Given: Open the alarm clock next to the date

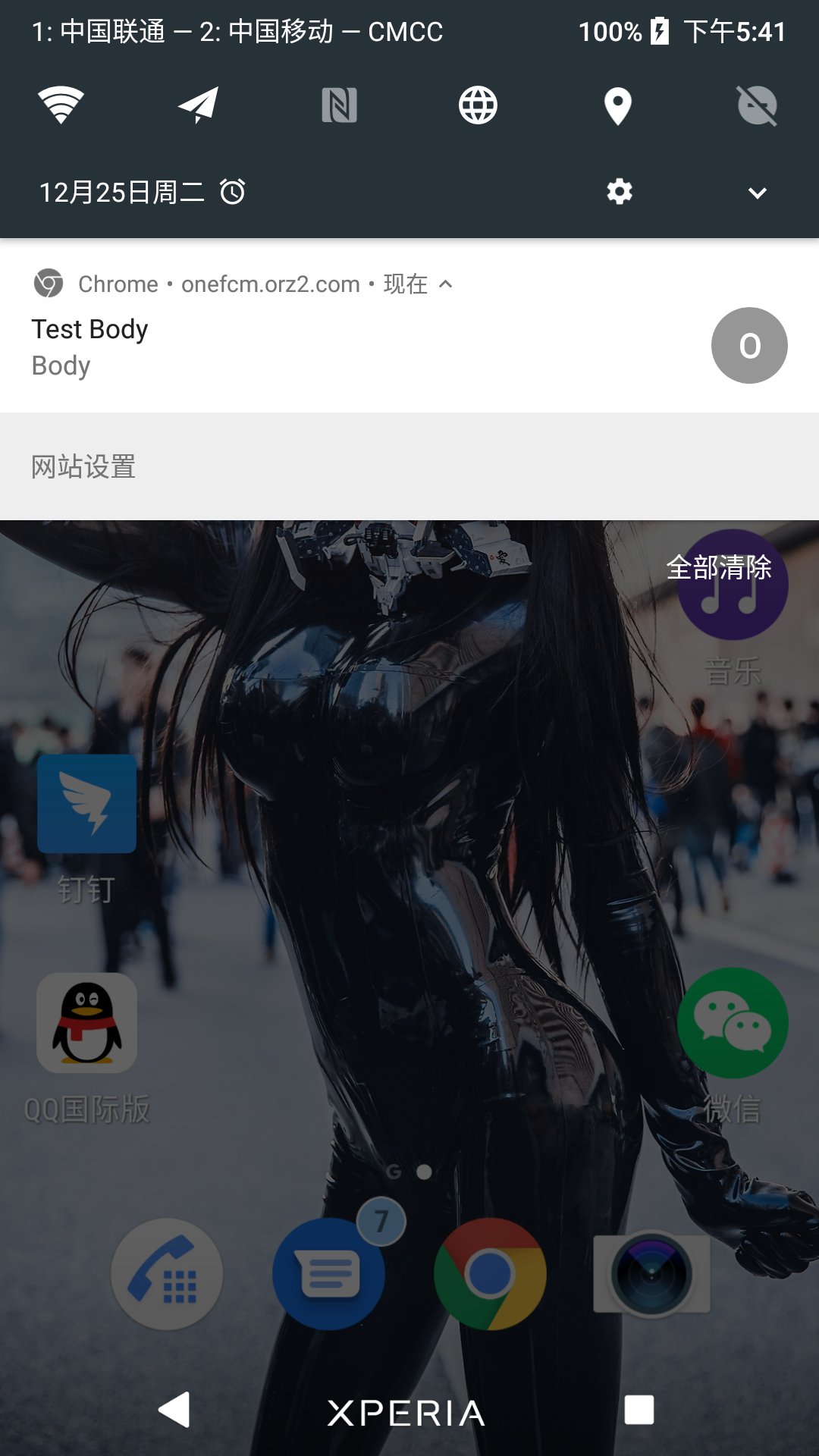Looking at the screenshot, I should coord(233,192).
